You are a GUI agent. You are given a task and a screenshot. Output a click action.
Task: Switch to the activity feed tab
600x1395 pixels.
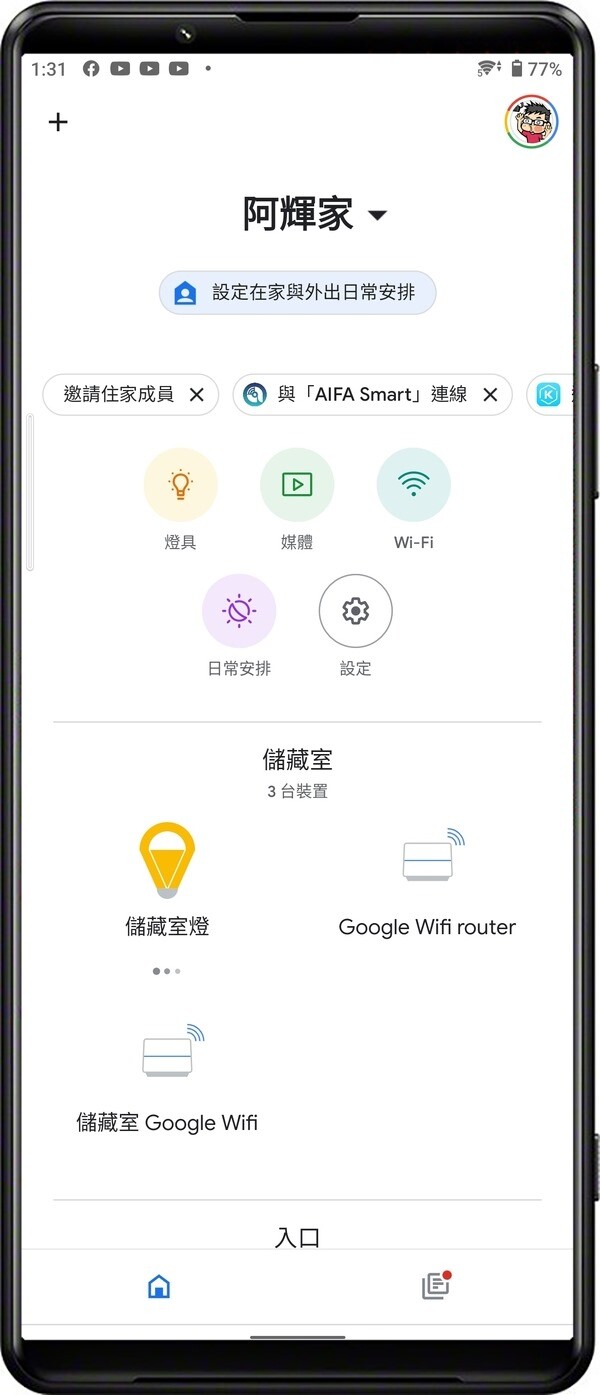click(x=435, y=1286)
